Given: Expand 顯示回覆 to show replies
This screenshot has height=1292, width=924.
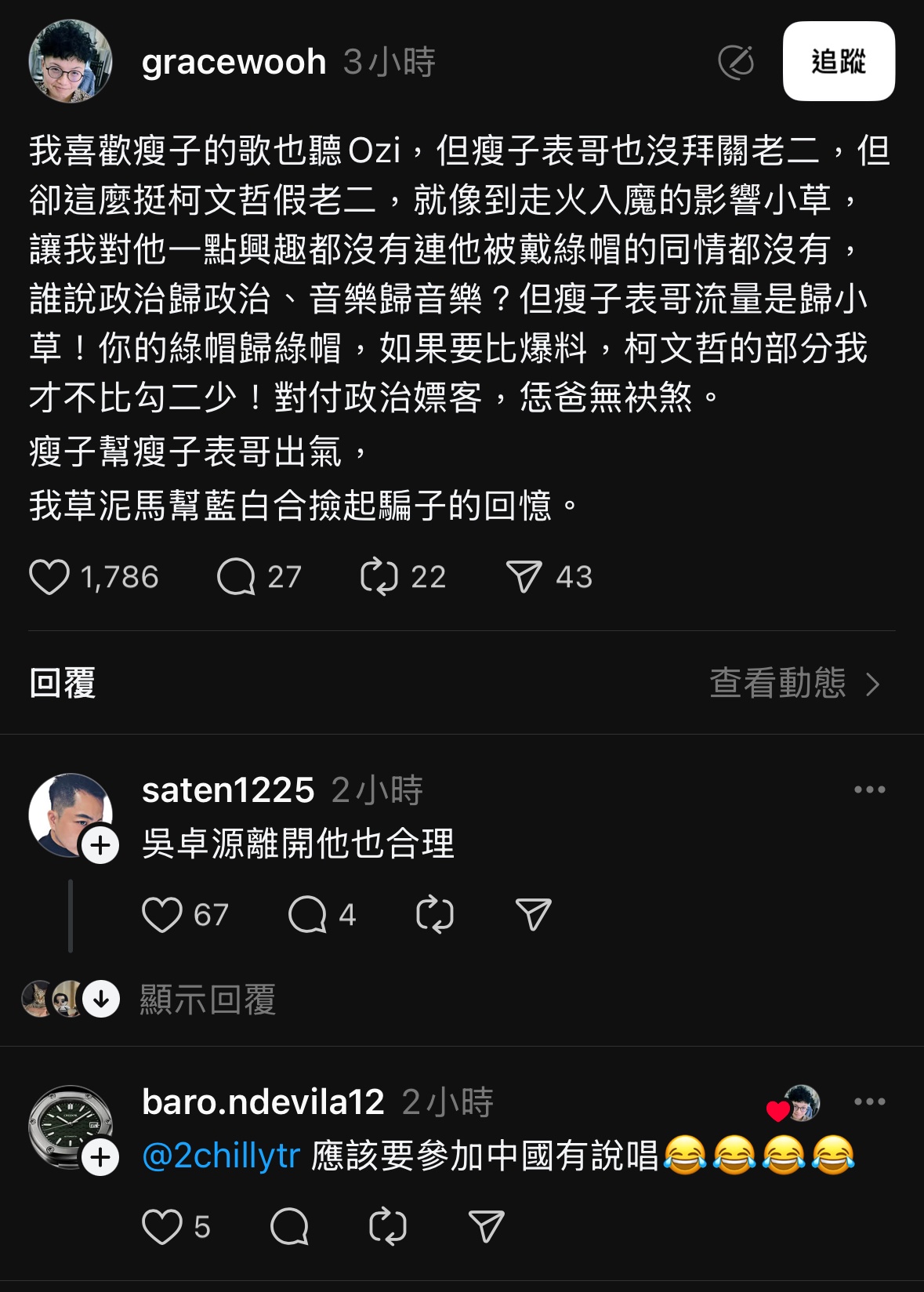Looking at the screenshot, I should (207, 1000).
